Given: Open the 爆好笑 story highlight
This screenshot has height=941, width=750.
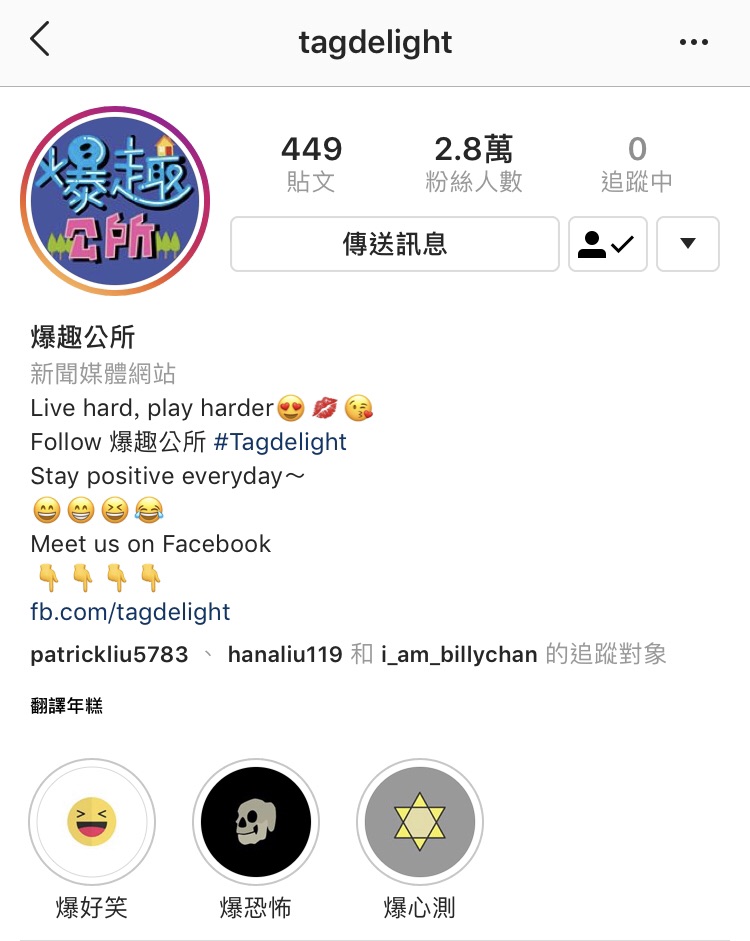Looking at the screenshot, I should (x=92, y=822).
